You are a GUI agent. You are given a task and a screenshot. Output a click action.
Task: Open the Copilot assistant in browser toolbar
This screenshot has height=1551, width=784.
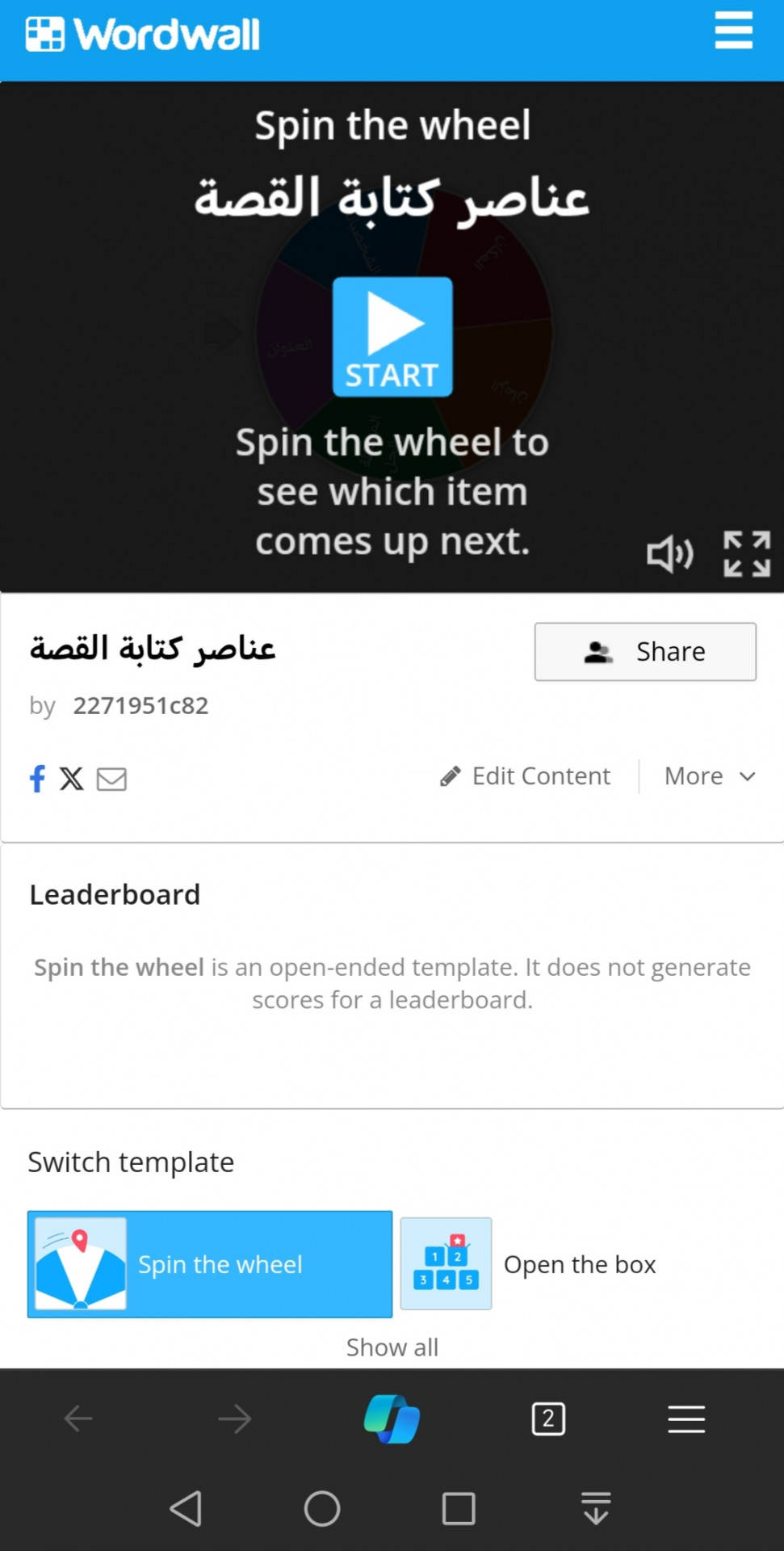point(392,1419)
